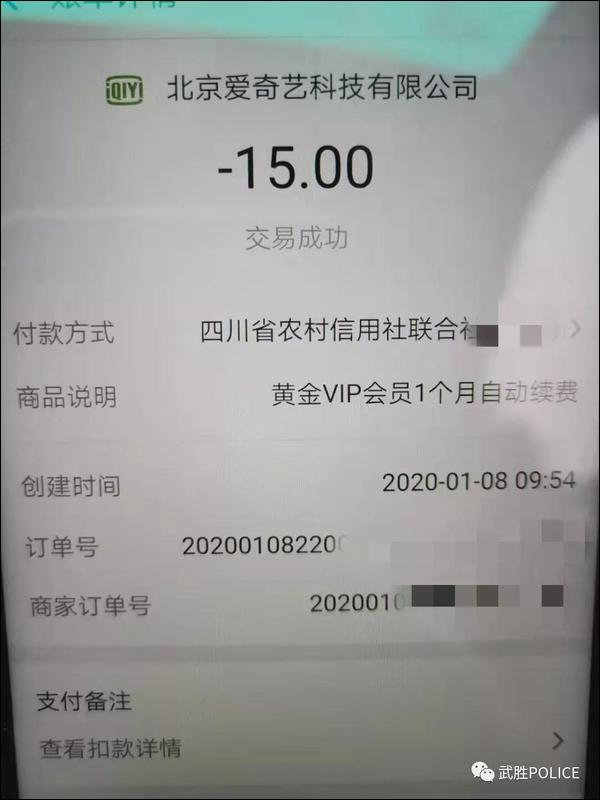The width and height of the screenshot is (600, 800).
Task: Go back from the bill details page
Action: 12,4
